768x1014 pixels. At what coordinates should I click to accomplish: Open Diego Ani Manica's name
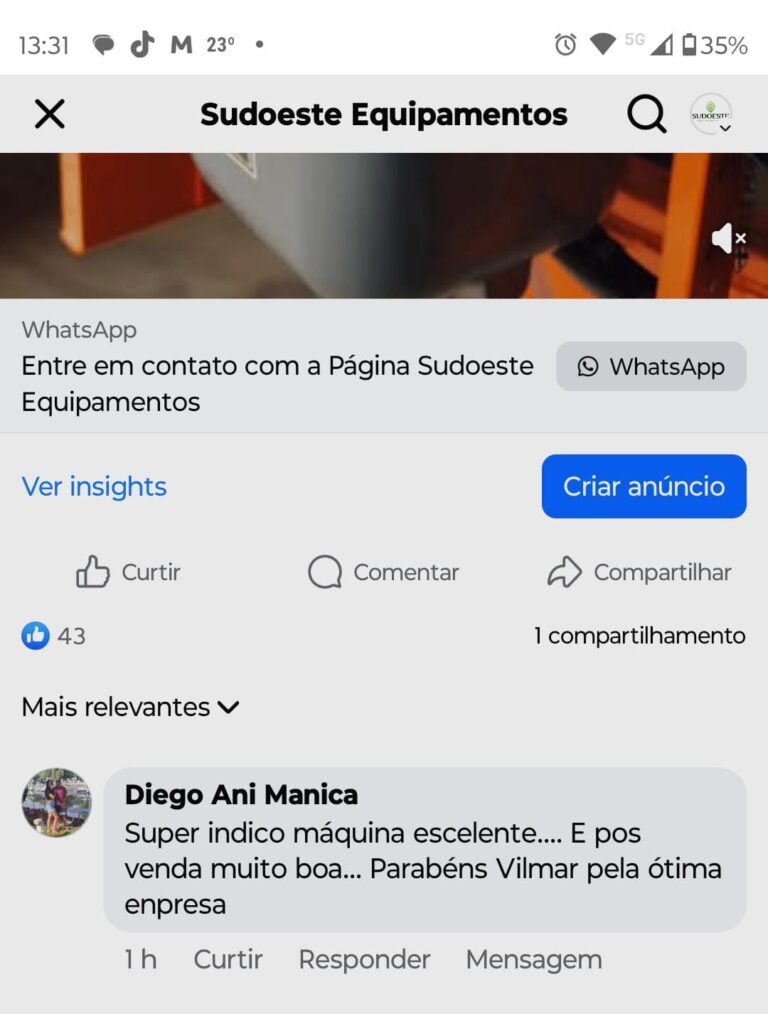[241, 794]
